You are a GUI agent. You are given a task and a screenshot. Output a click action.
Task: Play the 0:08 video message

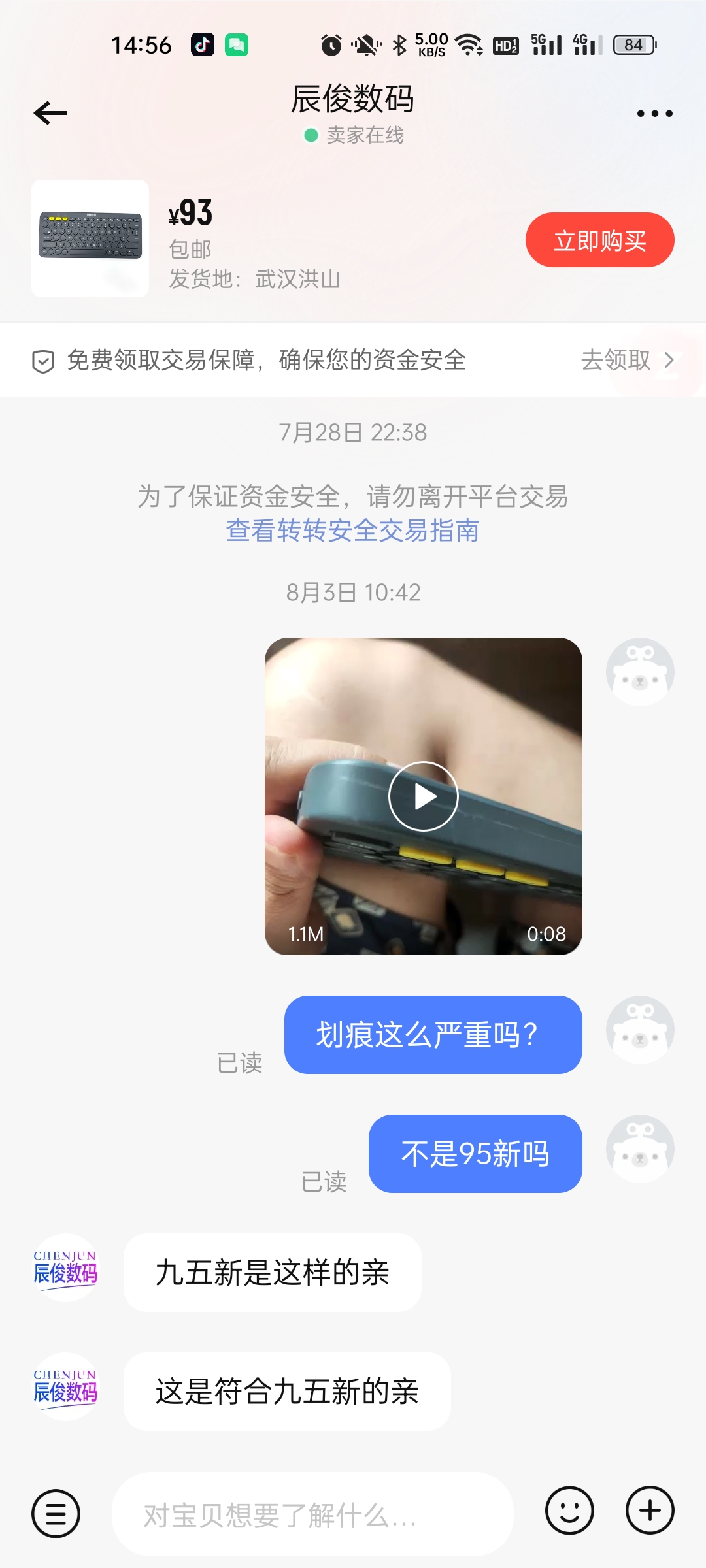424,796
